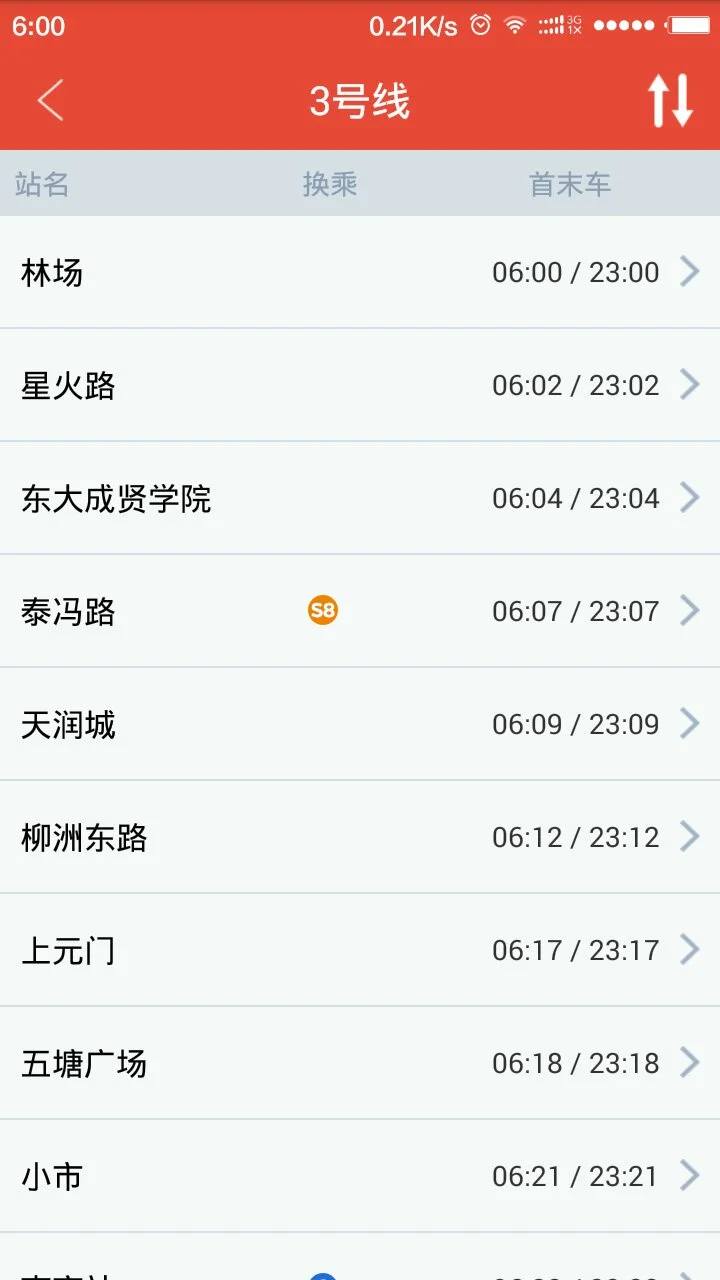The width and height of the screenshot is (720, 1280).
Task: Select the 站名 column header
Action: click(42, 183)
